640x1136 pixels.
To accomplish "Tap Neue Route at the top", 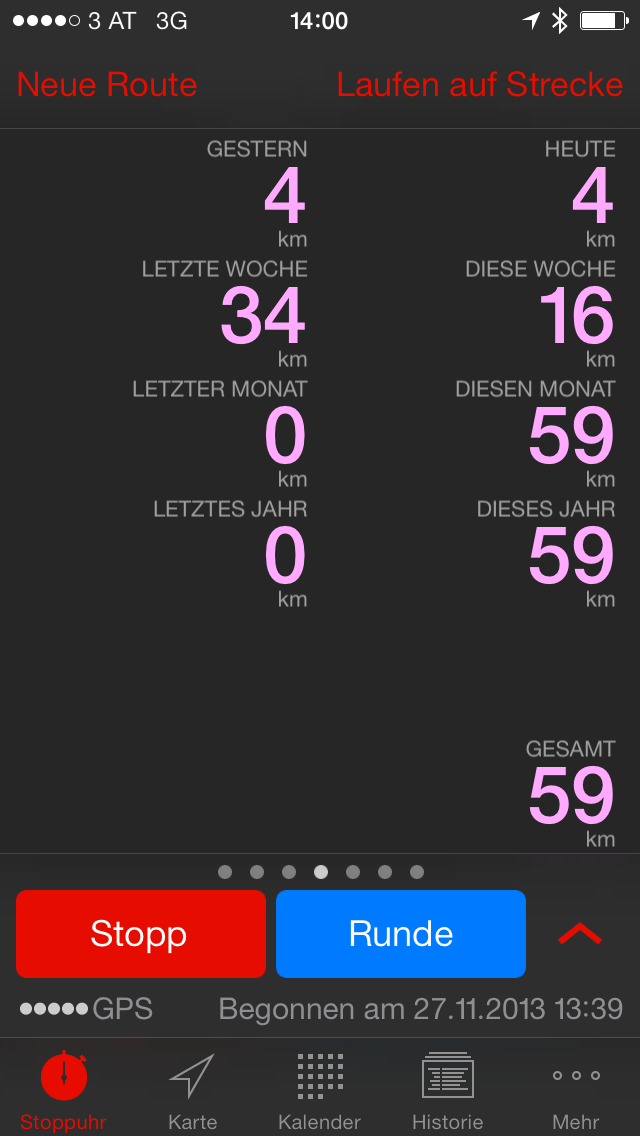I will (107, 85).
